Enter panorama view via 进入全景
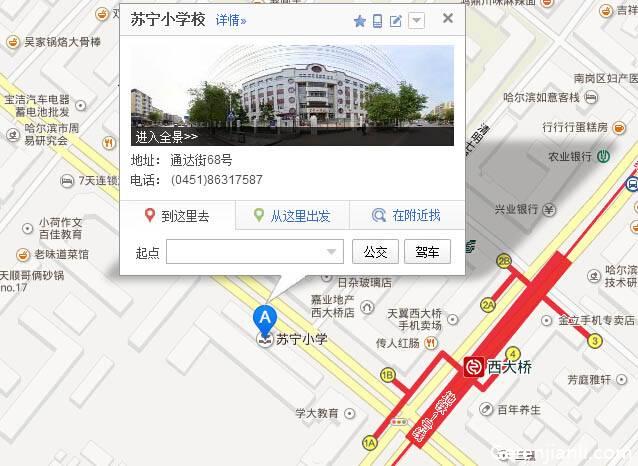Screen dimensions: 638x466 pos(166,136)
